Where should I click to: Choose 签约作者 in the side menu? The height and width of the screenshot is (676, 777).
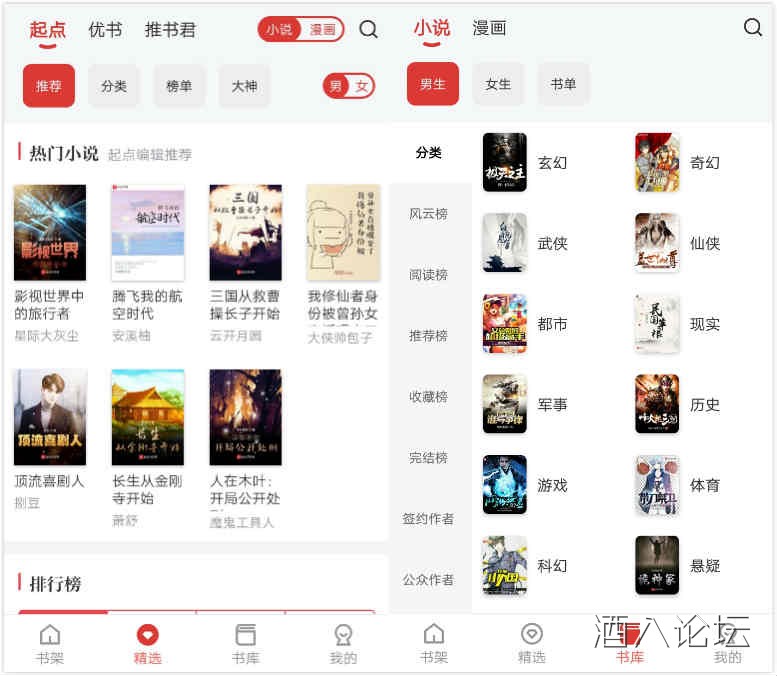[x=428, y=519]
